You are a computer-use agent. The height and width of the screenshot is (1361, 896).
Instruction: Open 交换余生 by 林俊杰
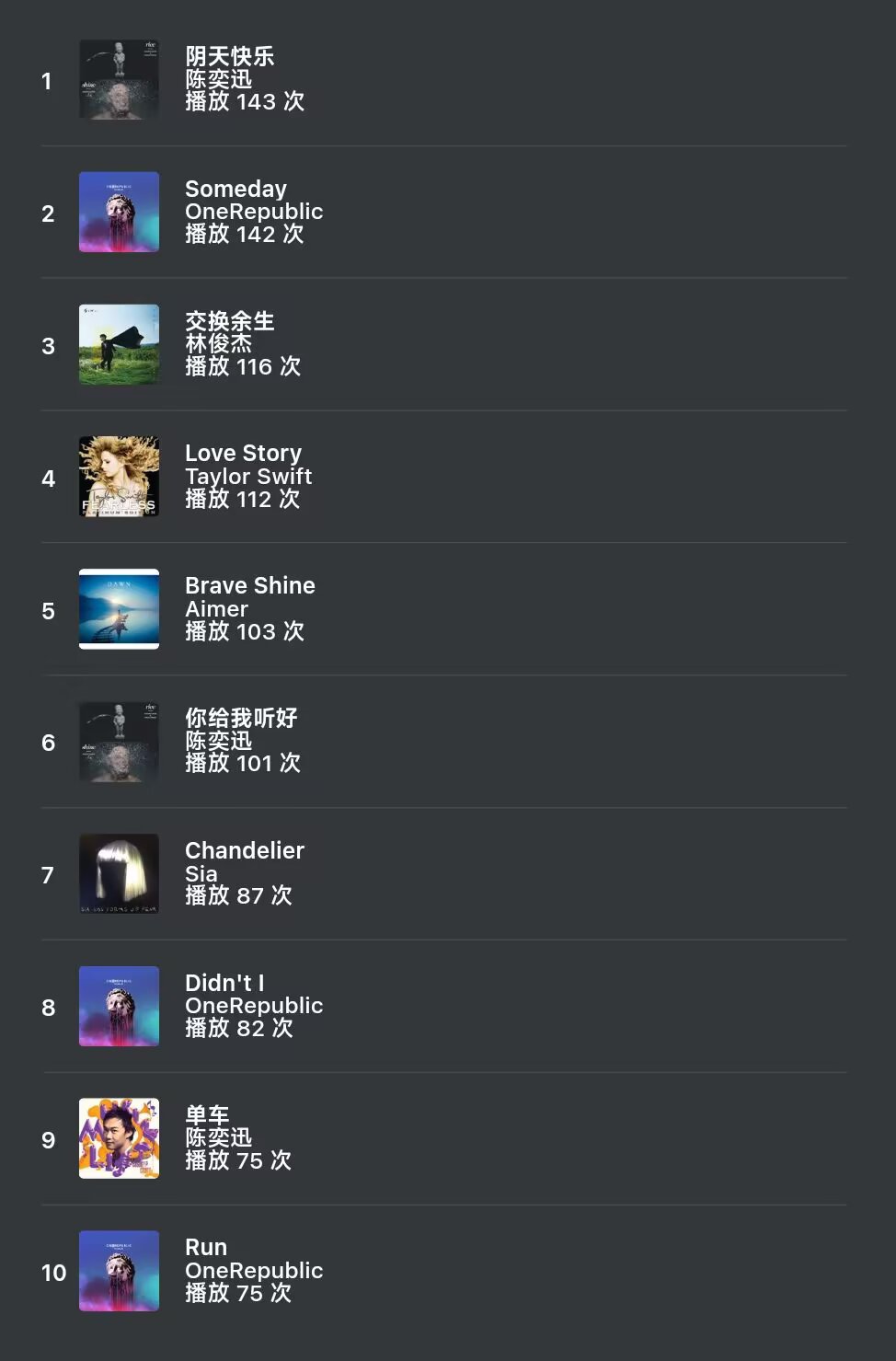click(x=230, y=321)
